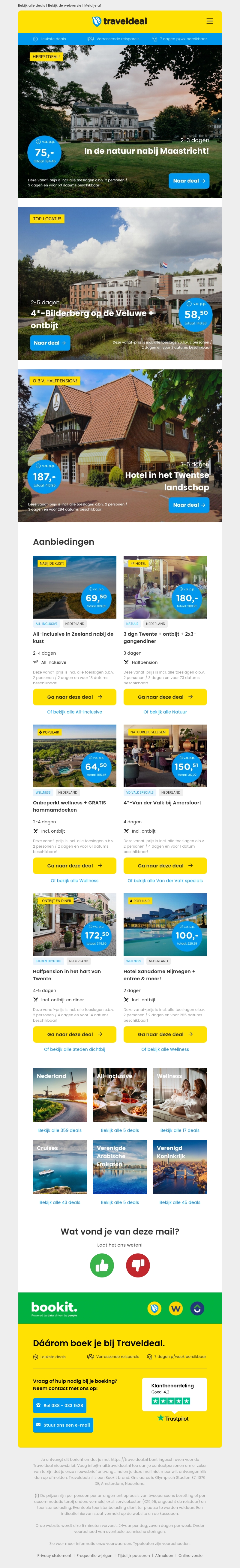
Task: Tap 'Naar deal' on the Twentse landschap hotel
Action: pos(189,505)
